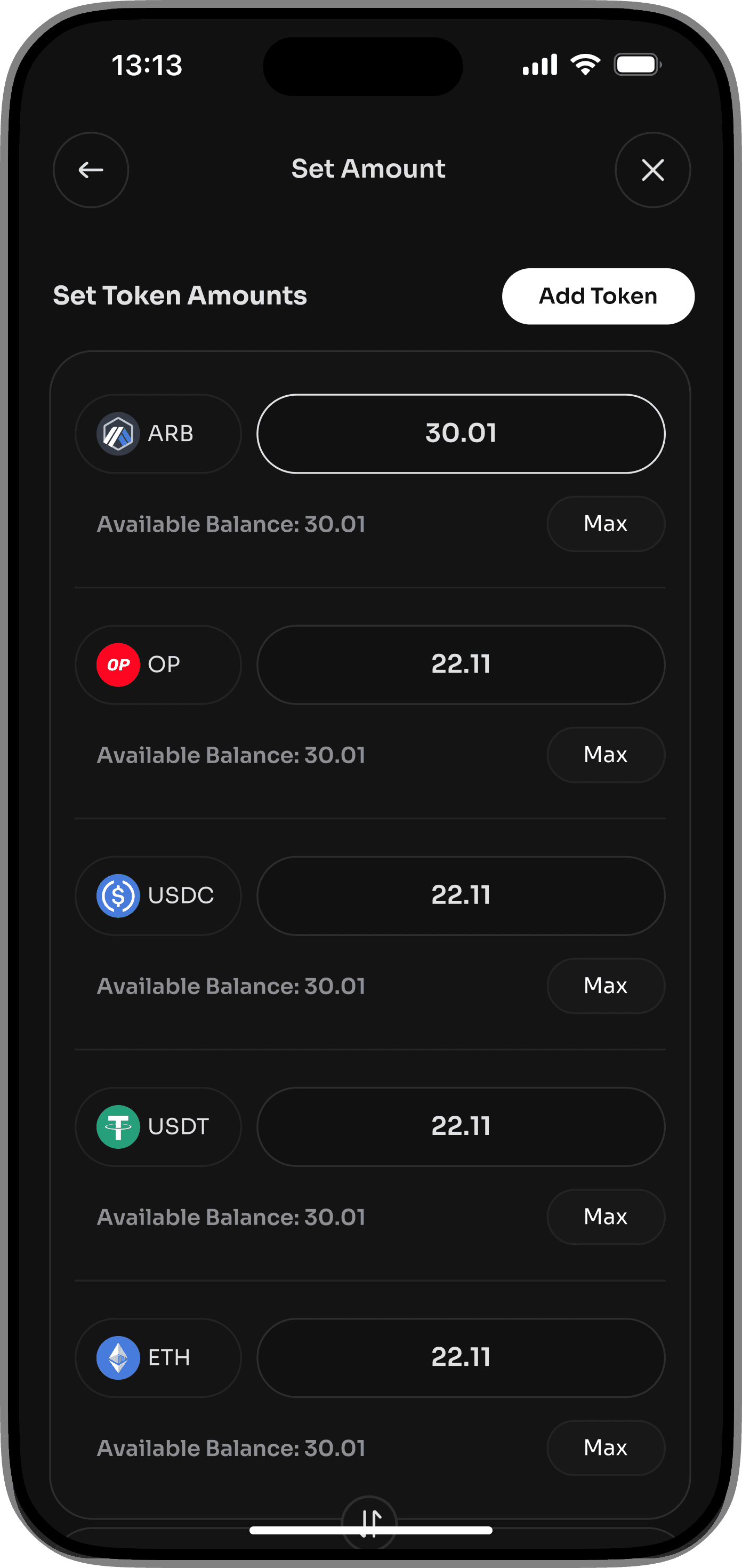
Task: Select the USDT token chip
Action: [158, 1126]
